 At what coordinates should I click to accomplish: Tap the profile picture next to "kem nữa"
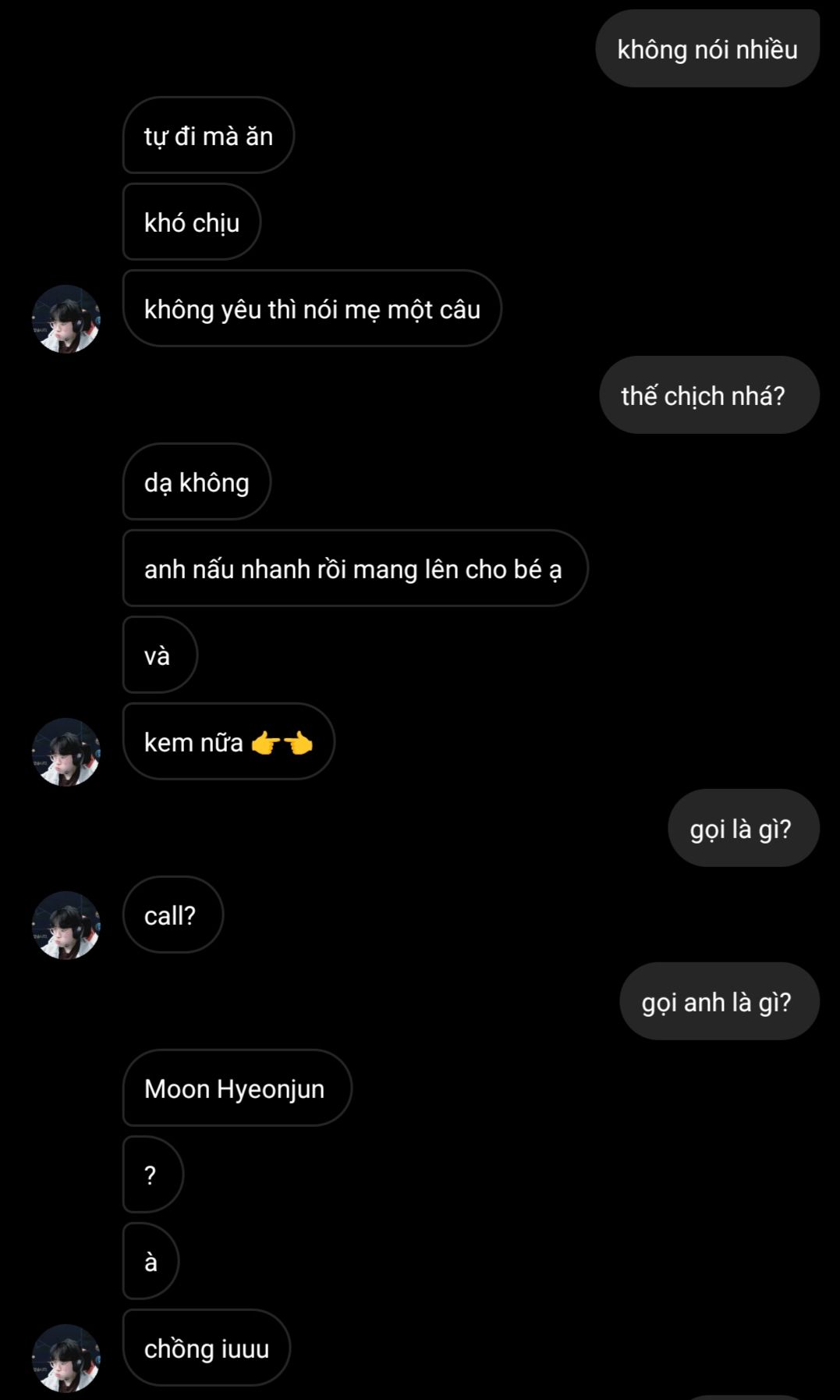click(x=66, y=752)
